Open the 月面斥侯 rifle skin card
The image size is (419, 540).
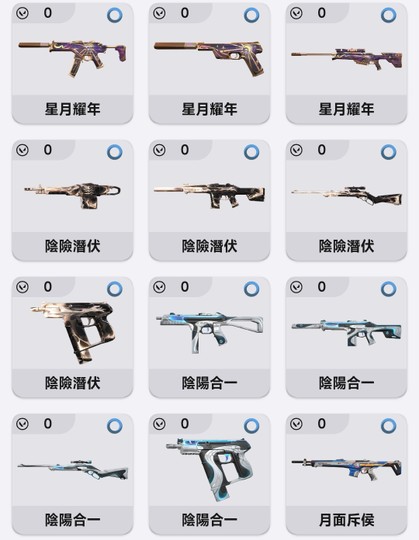(346, 474)
